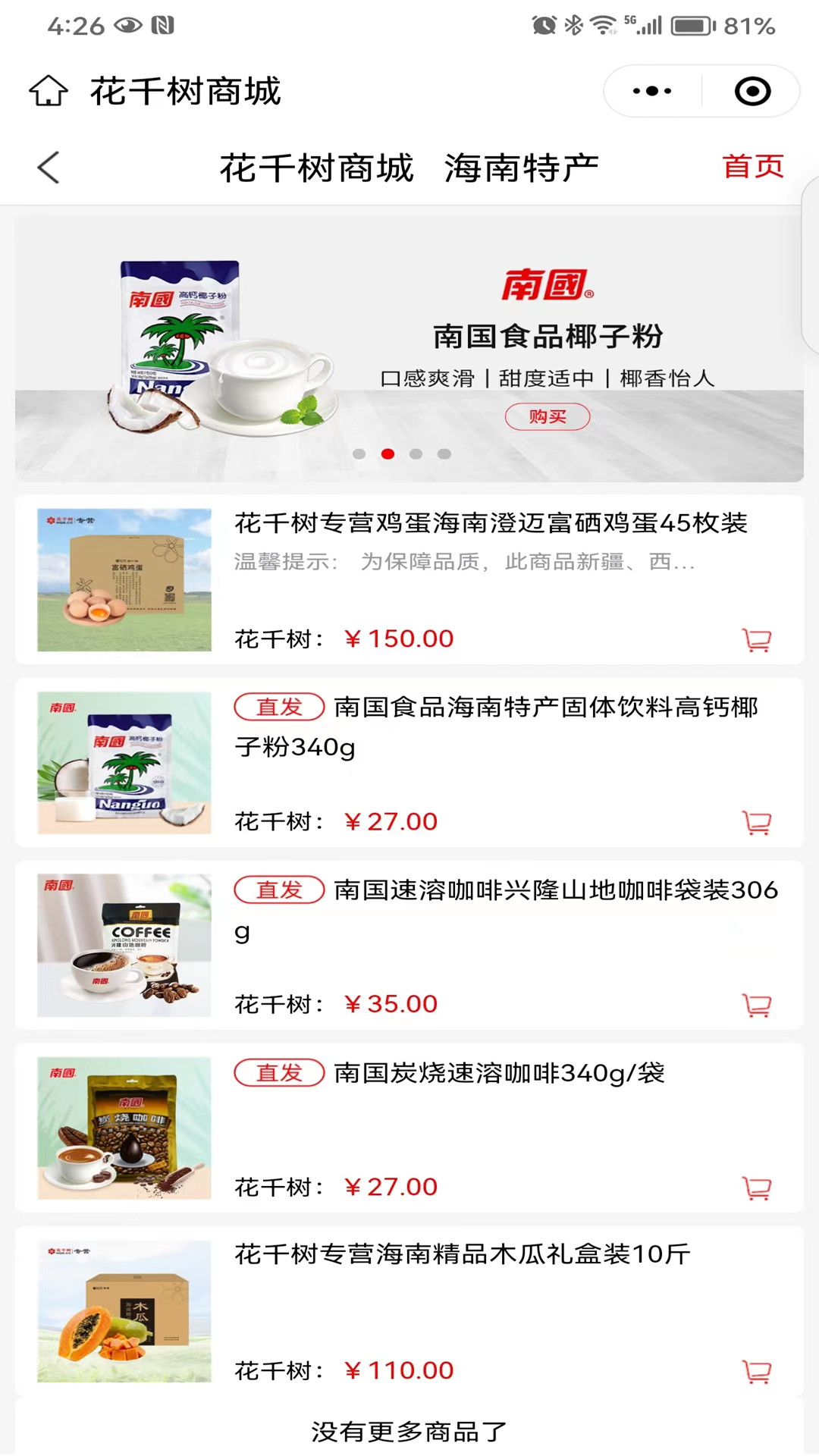
Task: Open 首页 from top right corner
Action: pyautogui.click(x=753, y=167)
